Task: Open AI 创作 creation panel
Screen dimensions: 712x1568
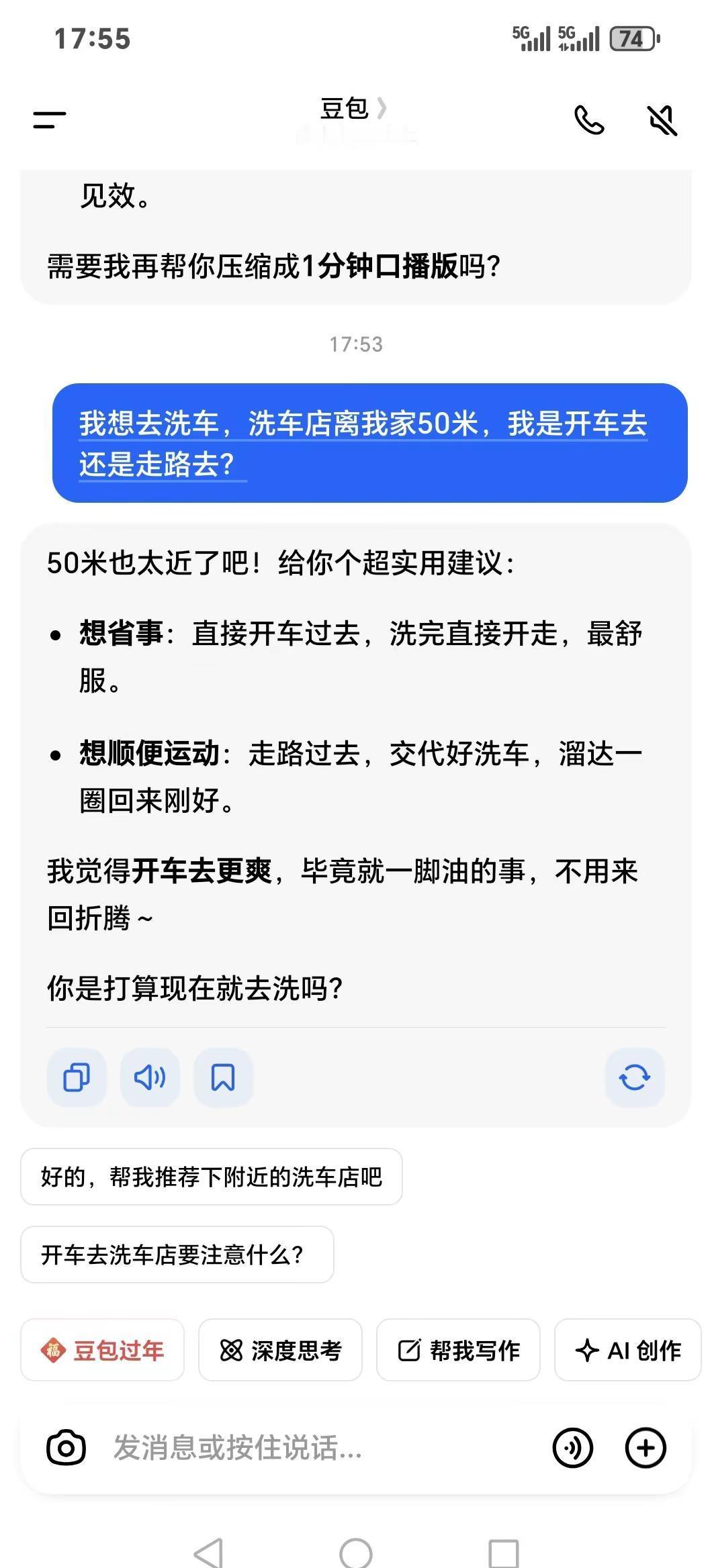Action: point(626,1349)
